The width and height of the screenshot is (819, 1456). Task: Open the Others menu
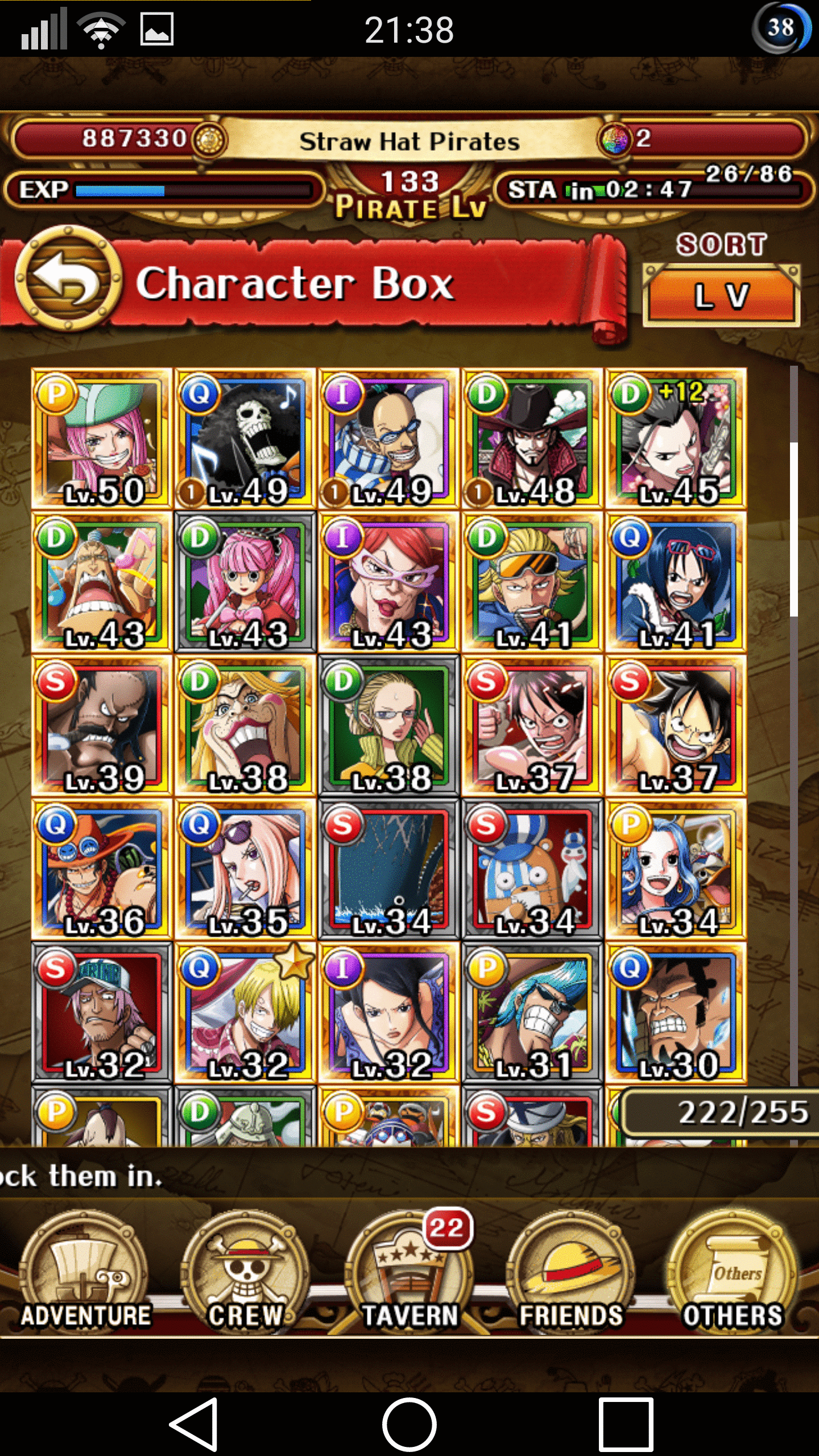click(x=733, y=1274)
